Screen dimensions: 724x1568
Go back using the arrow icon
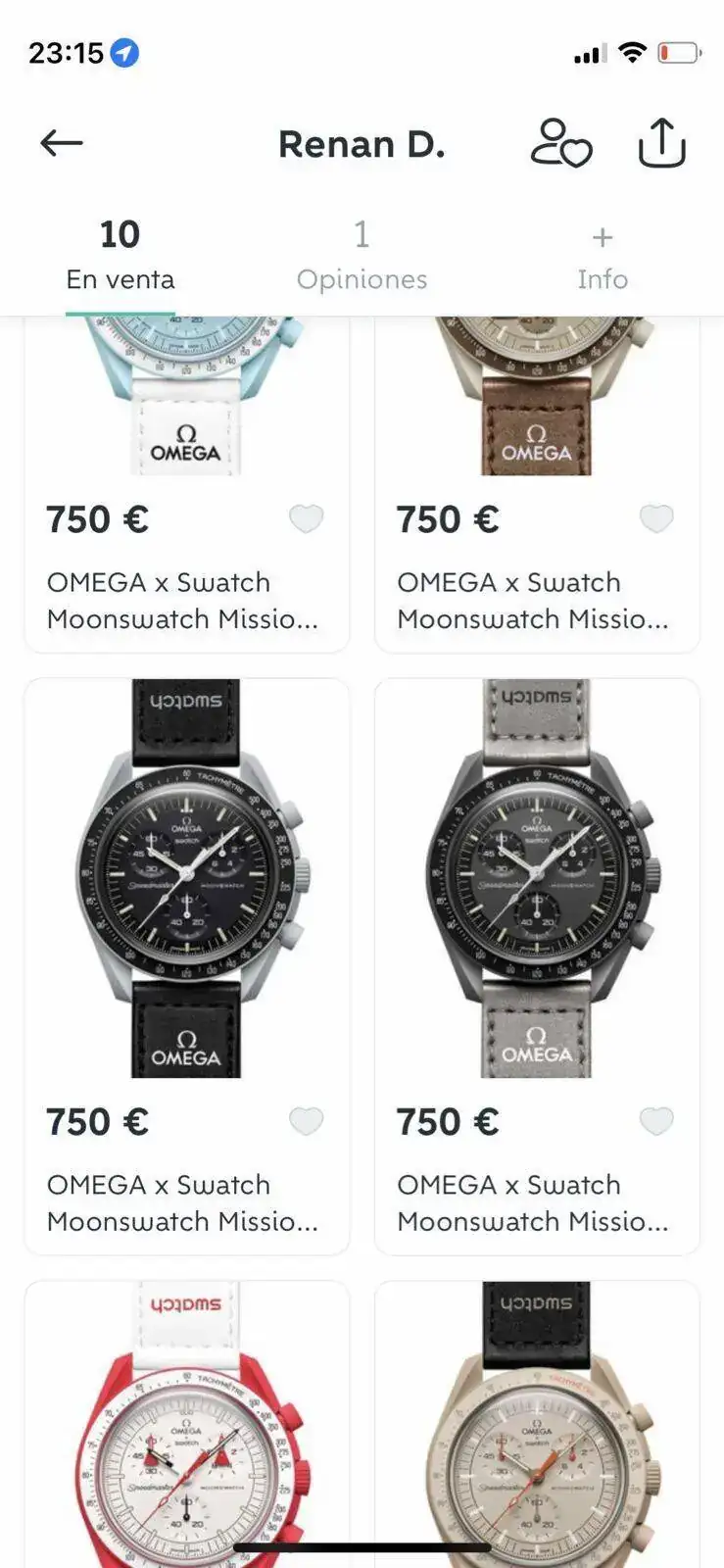(61, 143)
